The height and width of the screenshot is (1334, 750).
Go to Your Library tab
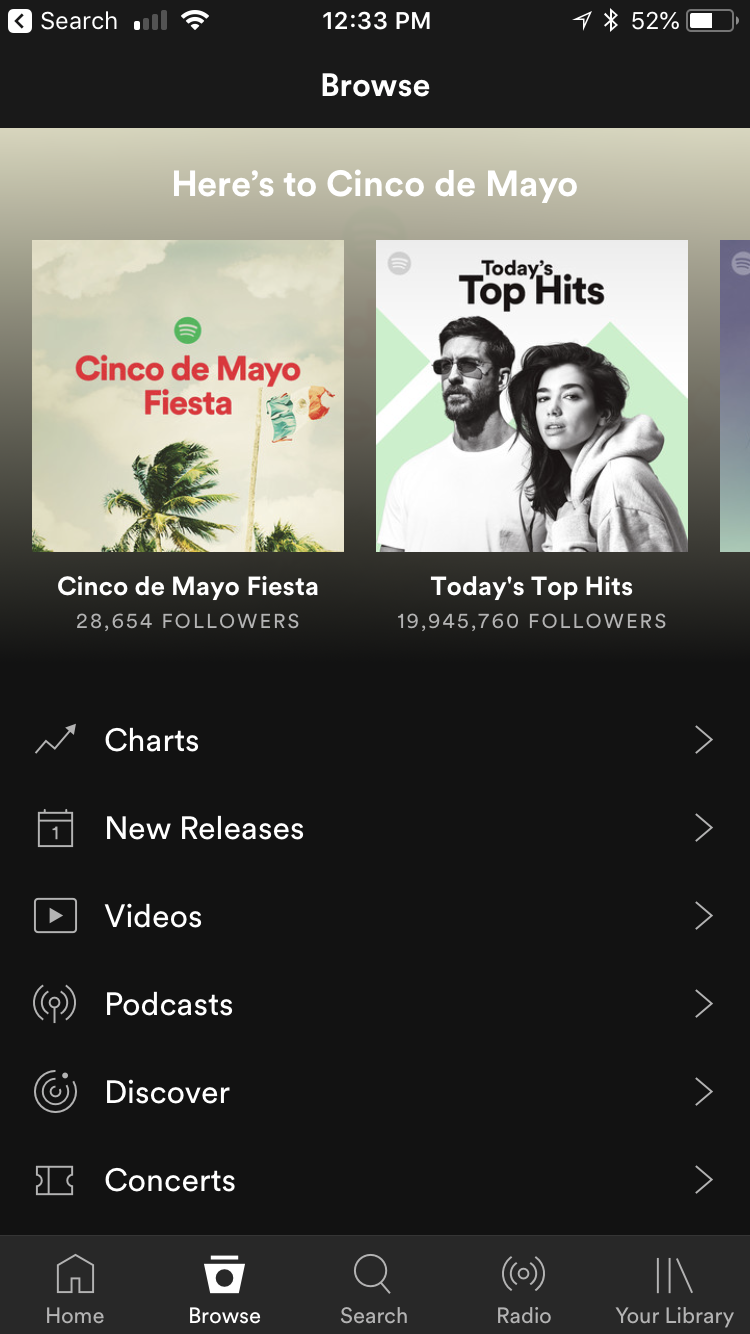[675, 1288]
